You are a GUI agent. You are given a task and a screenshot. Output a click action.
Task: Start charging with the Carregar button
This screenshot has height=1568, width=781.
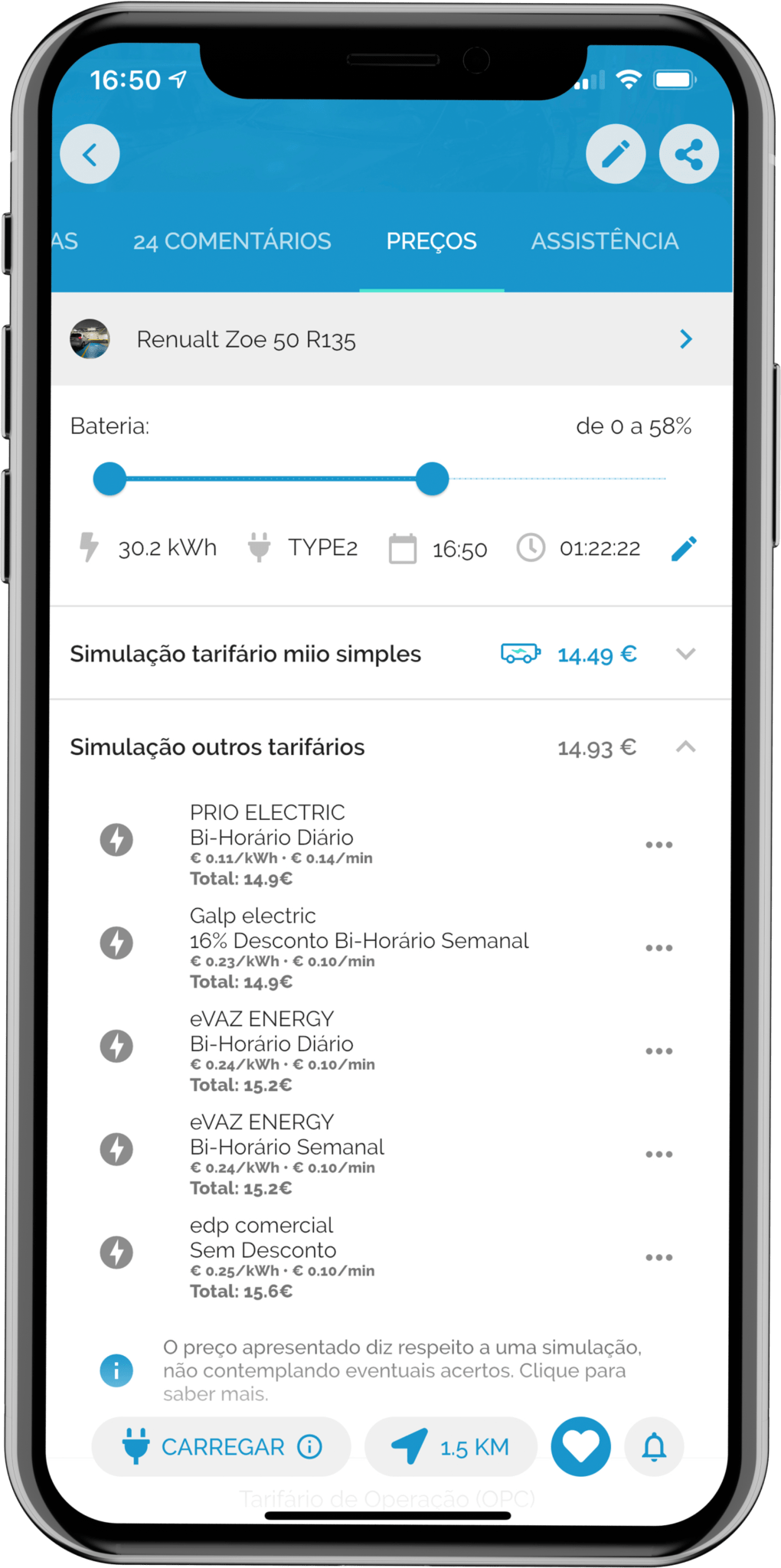(x=221, y=1447)
